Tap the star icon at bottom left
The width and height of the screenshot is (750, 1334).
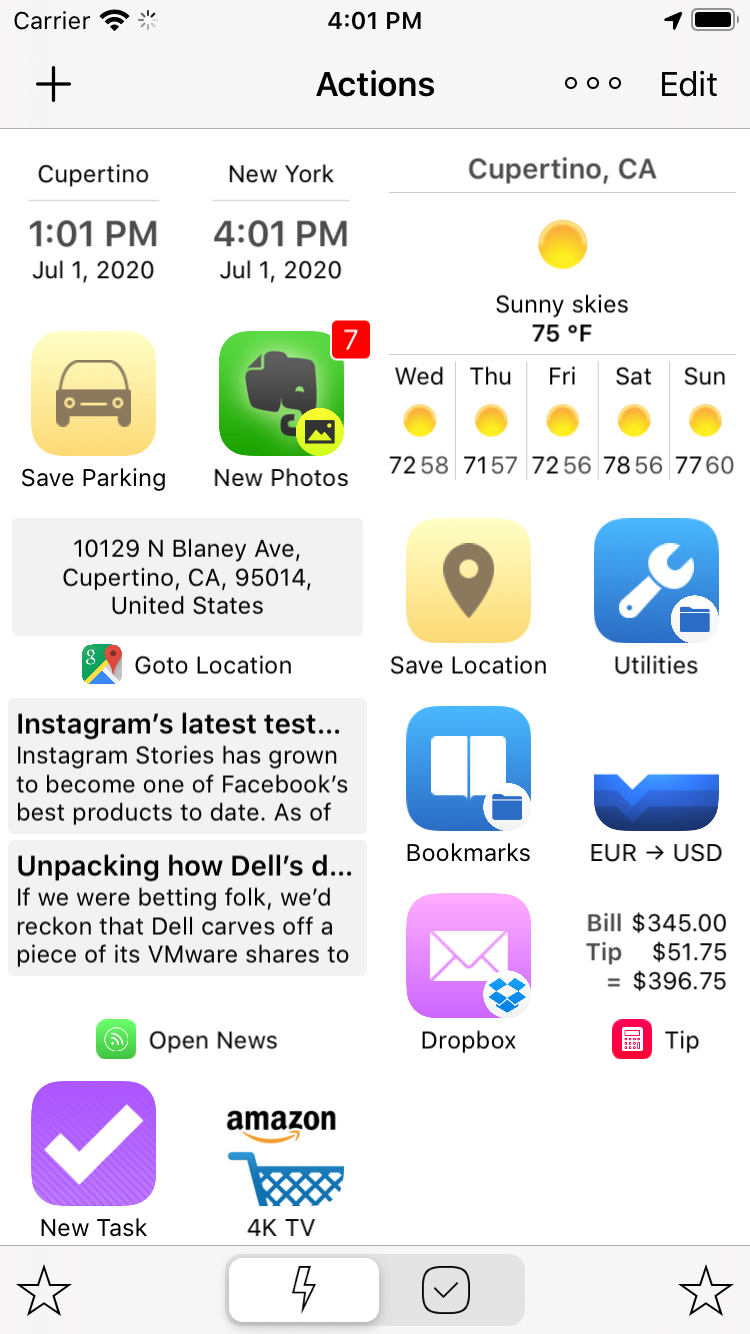44,1290
